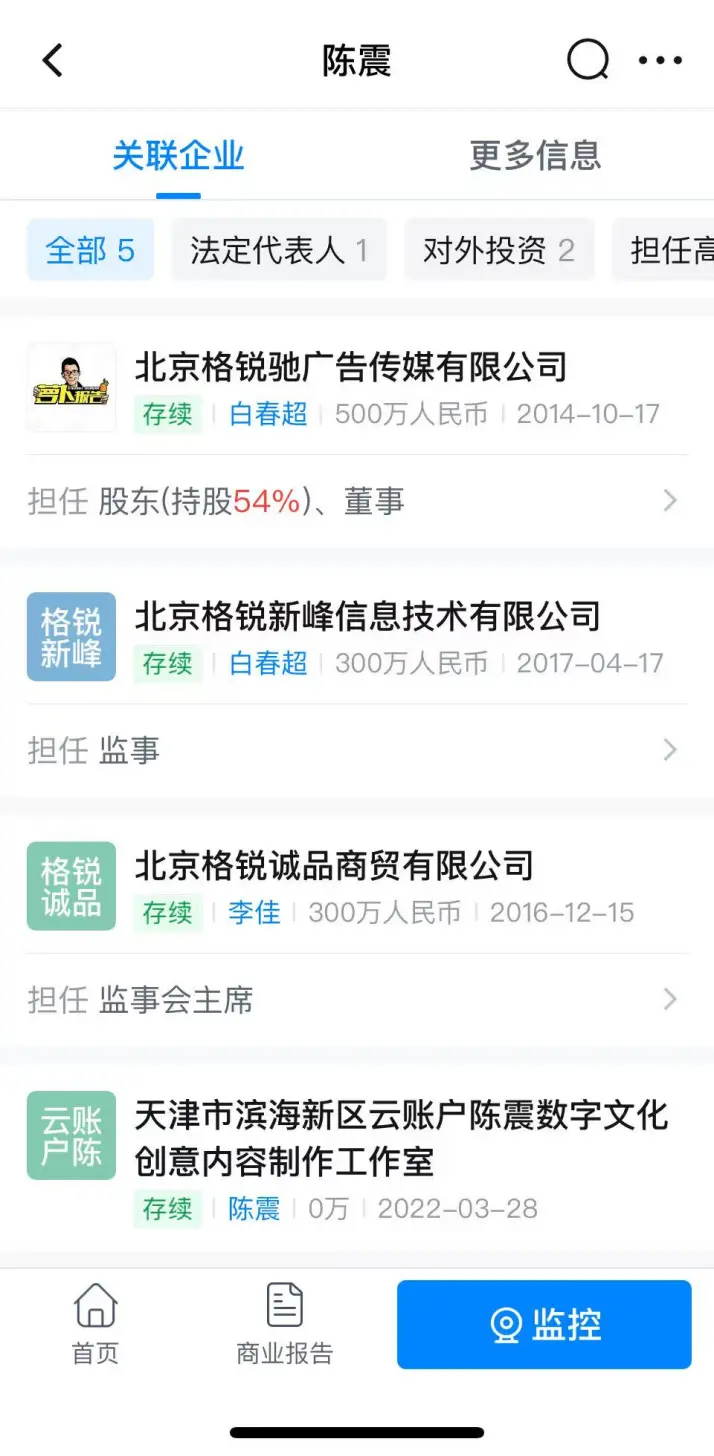The image size is (714, 1456).
Task: Select the 全部 5 filter chip
Action: [90, 250]
